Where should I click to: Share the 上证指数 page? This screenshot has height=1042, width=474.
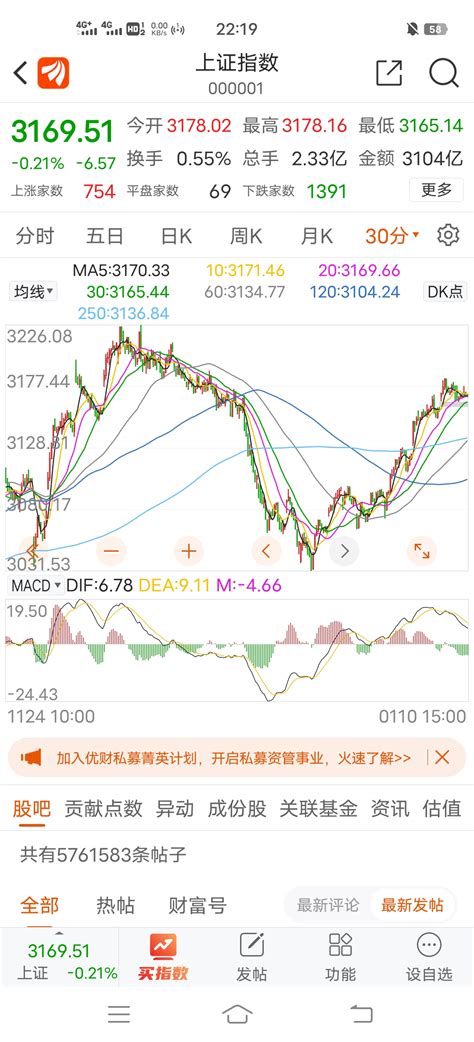(389, 73)
